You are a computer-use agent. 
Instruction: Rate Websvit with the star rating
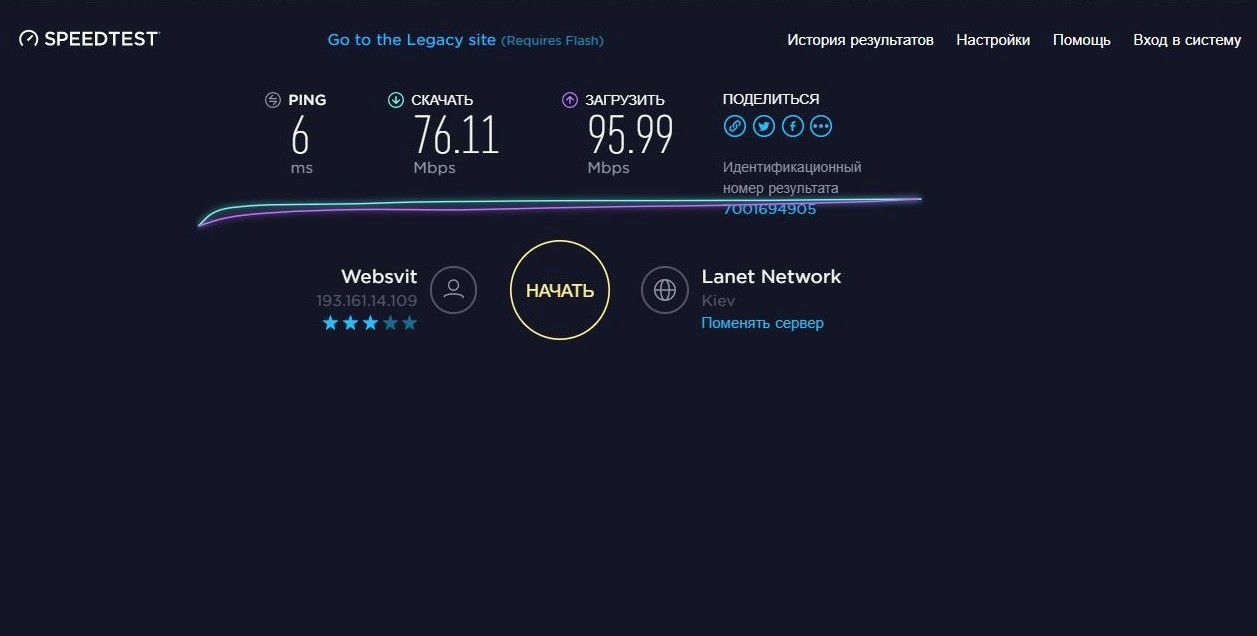click(x=369, y=323)
